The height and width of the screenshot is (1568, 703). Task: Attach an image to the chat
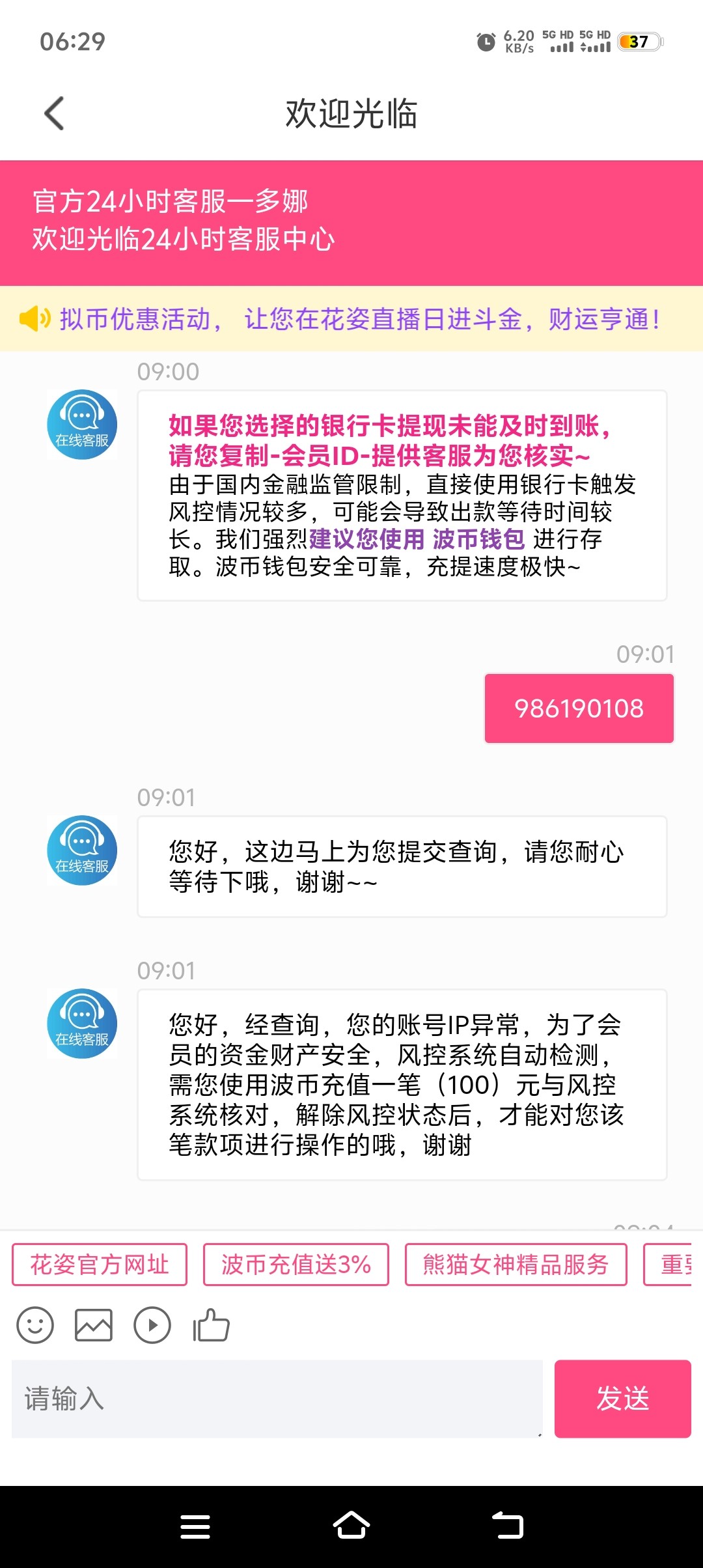click(94, 1325)
